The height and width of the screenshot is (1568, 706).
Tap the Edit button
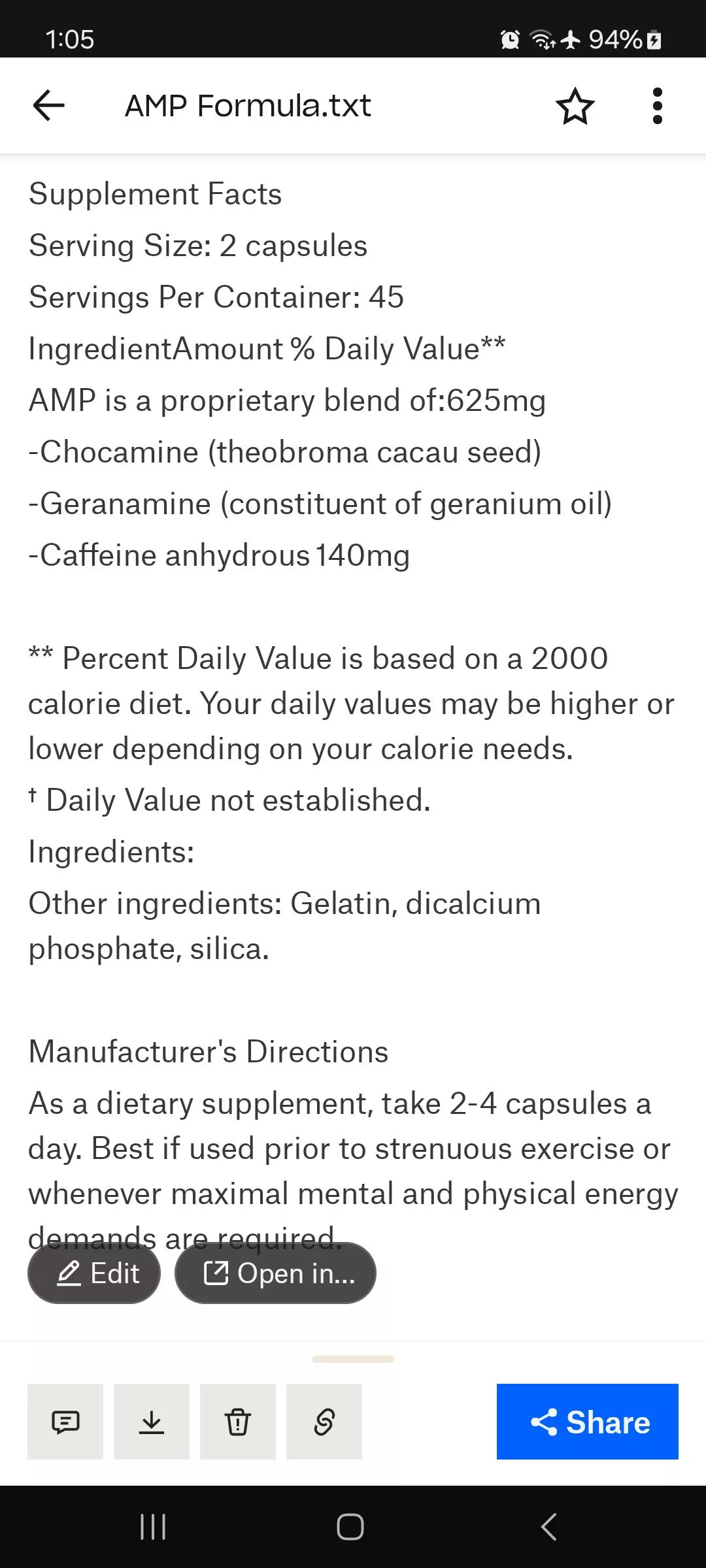click(94, 1273)
